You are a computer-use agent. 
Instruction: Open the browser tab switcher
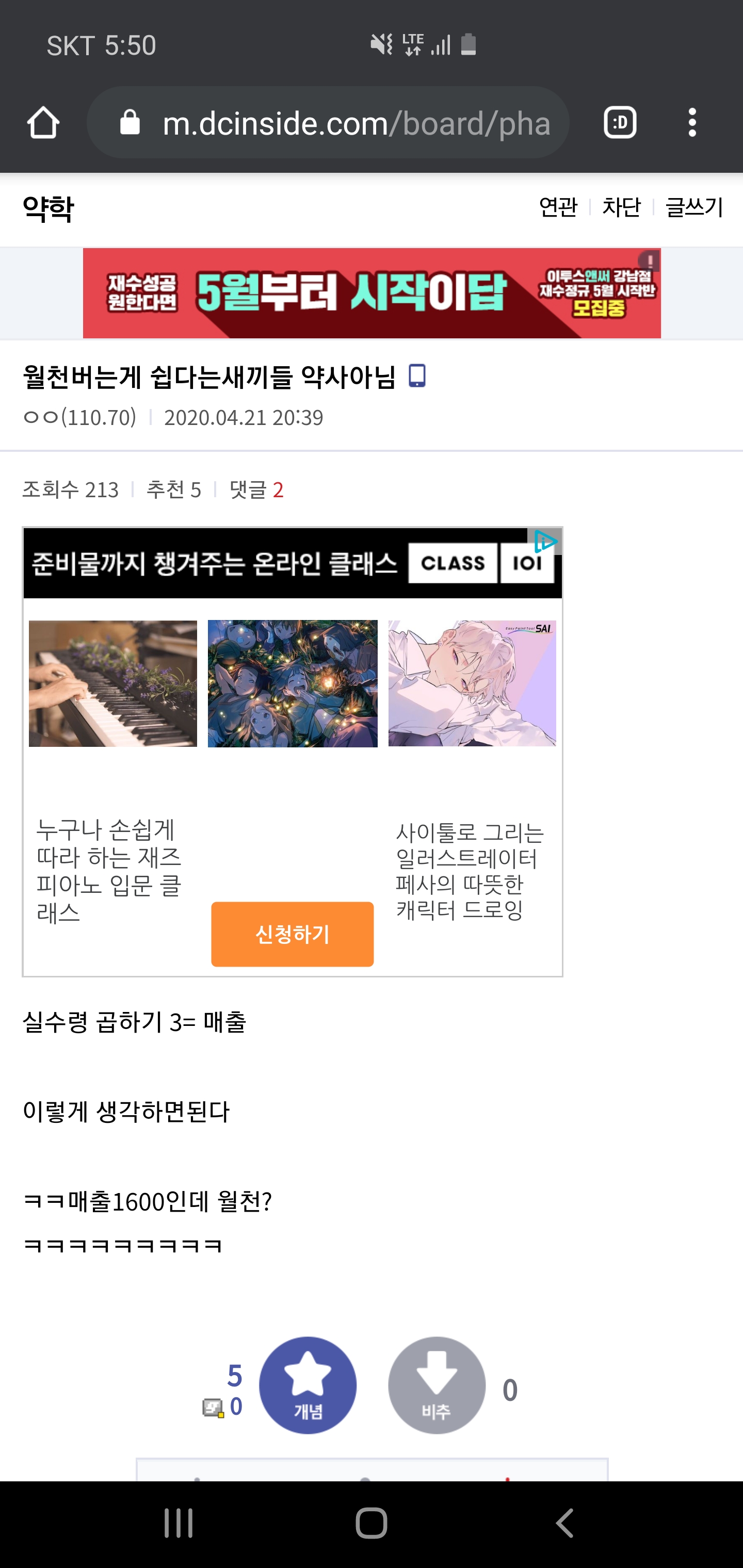[620, 123]
